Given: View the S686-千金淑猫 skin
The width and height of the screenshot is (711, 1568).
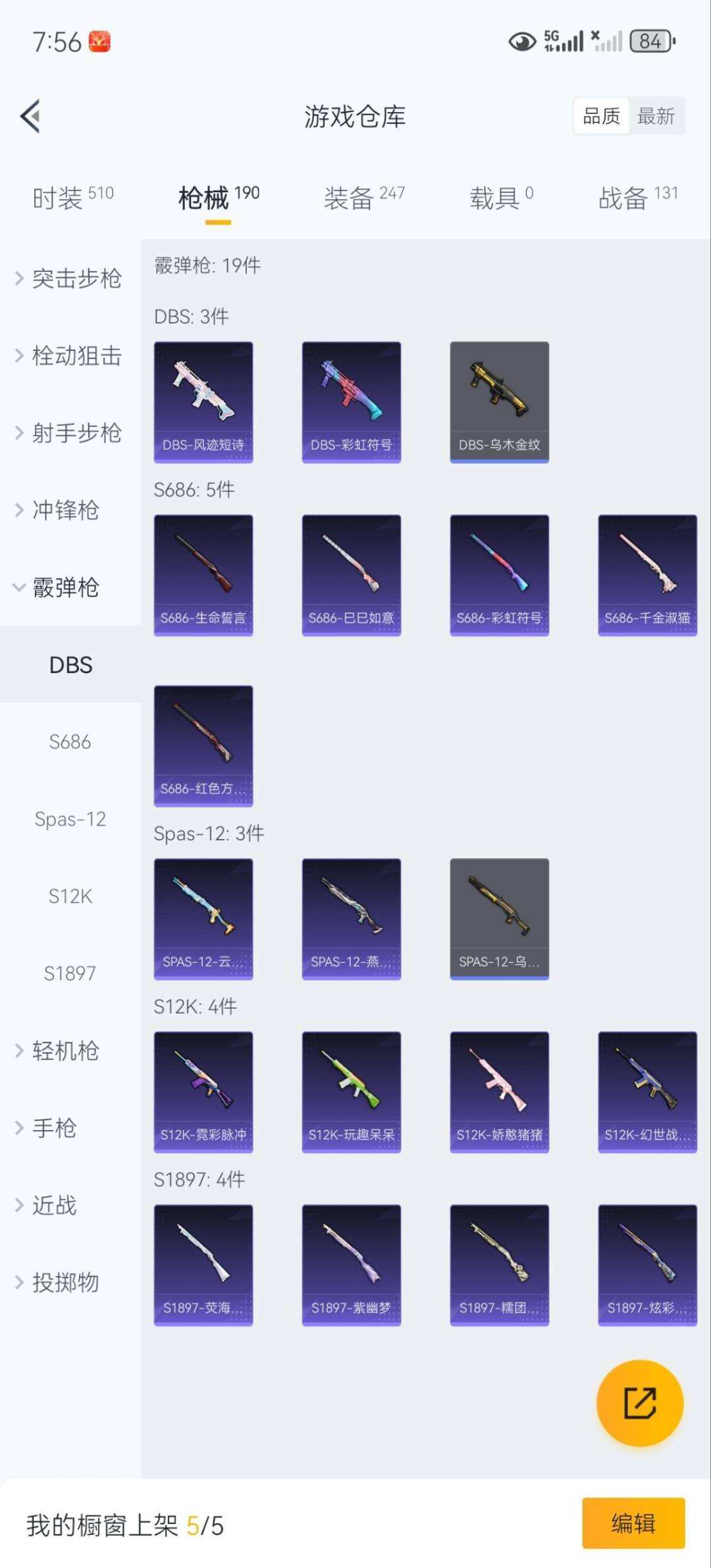Looking at the screenshot, I should [648, 575].
